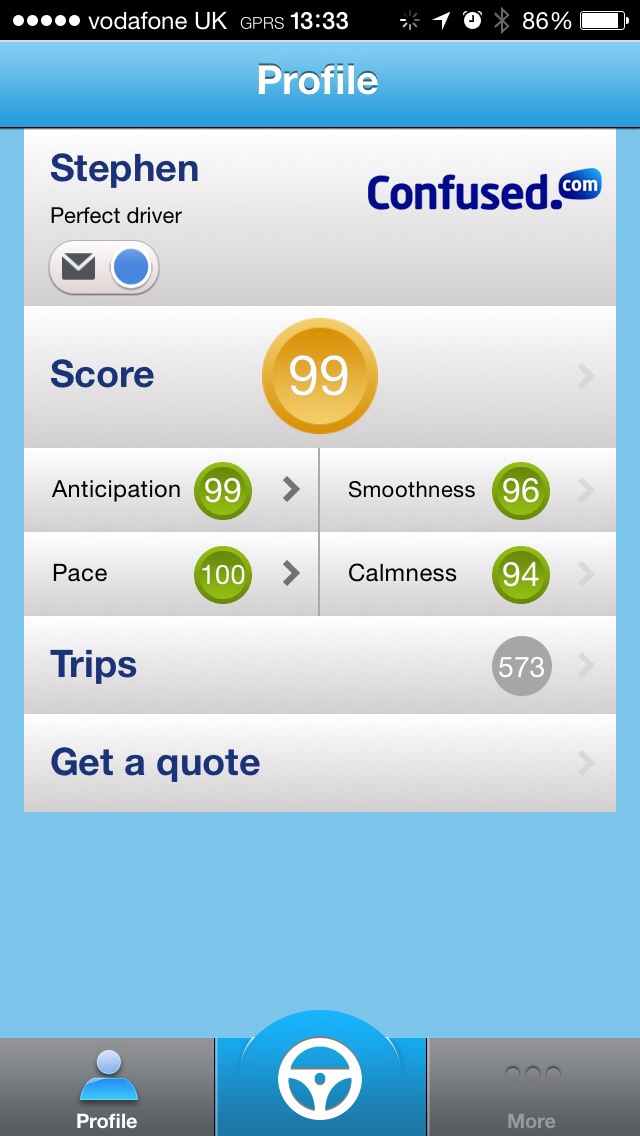
Task: Open the More tab
Action: click(x=532, y=1090)
